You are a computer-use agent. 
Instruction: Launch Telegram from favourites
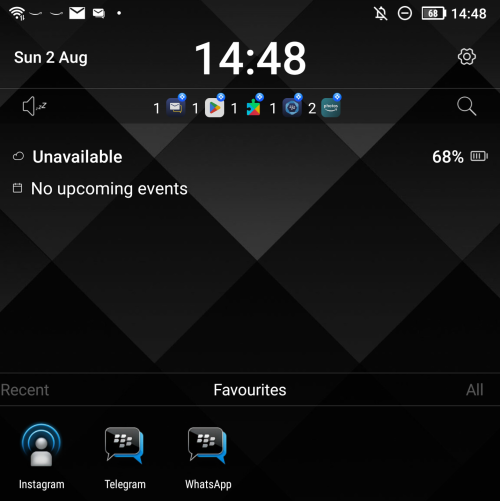[x=125, y=457]
